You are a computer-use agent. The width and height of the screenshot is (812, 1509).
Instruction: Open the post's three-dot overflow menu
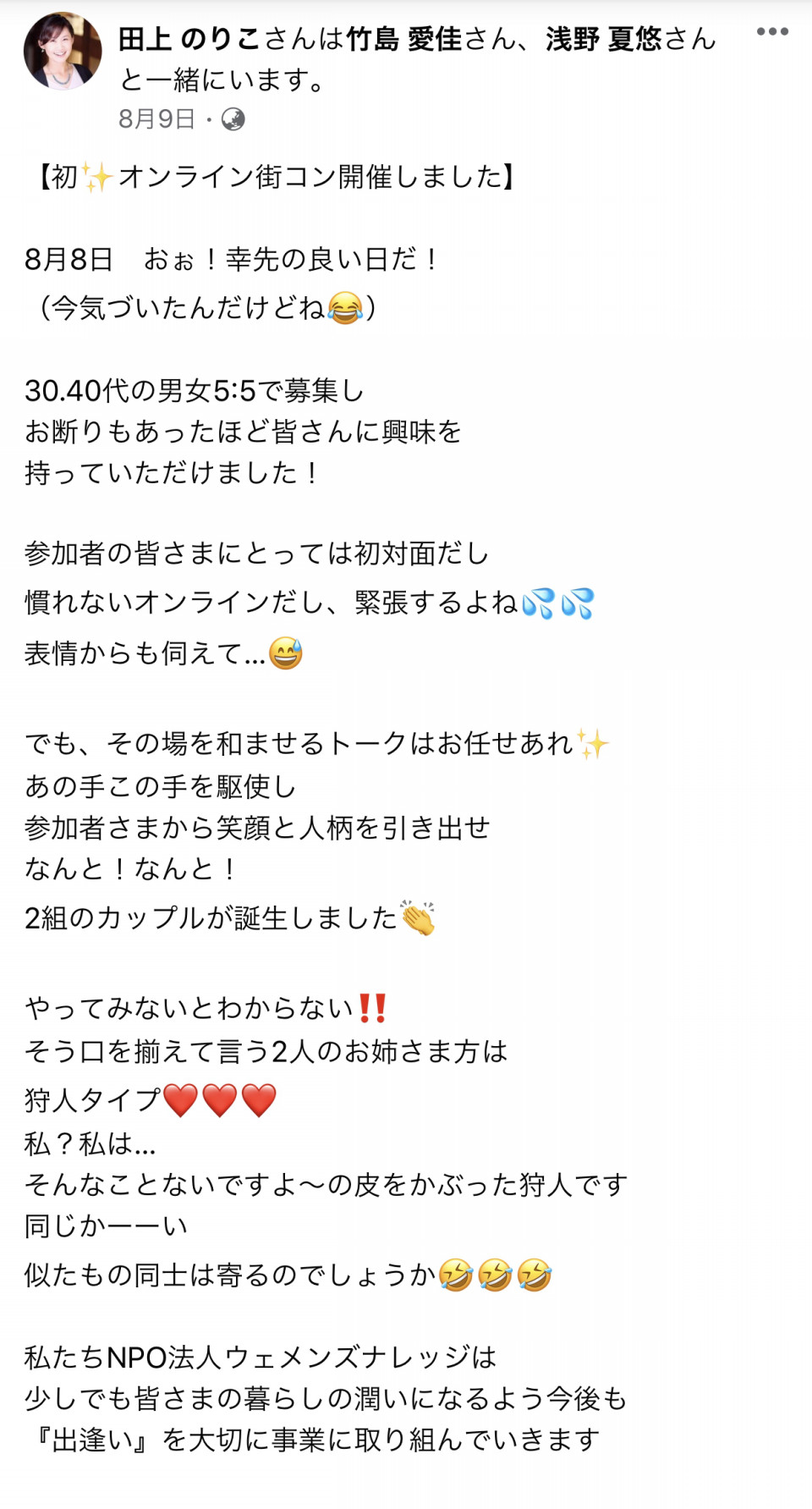click(771, 32)
